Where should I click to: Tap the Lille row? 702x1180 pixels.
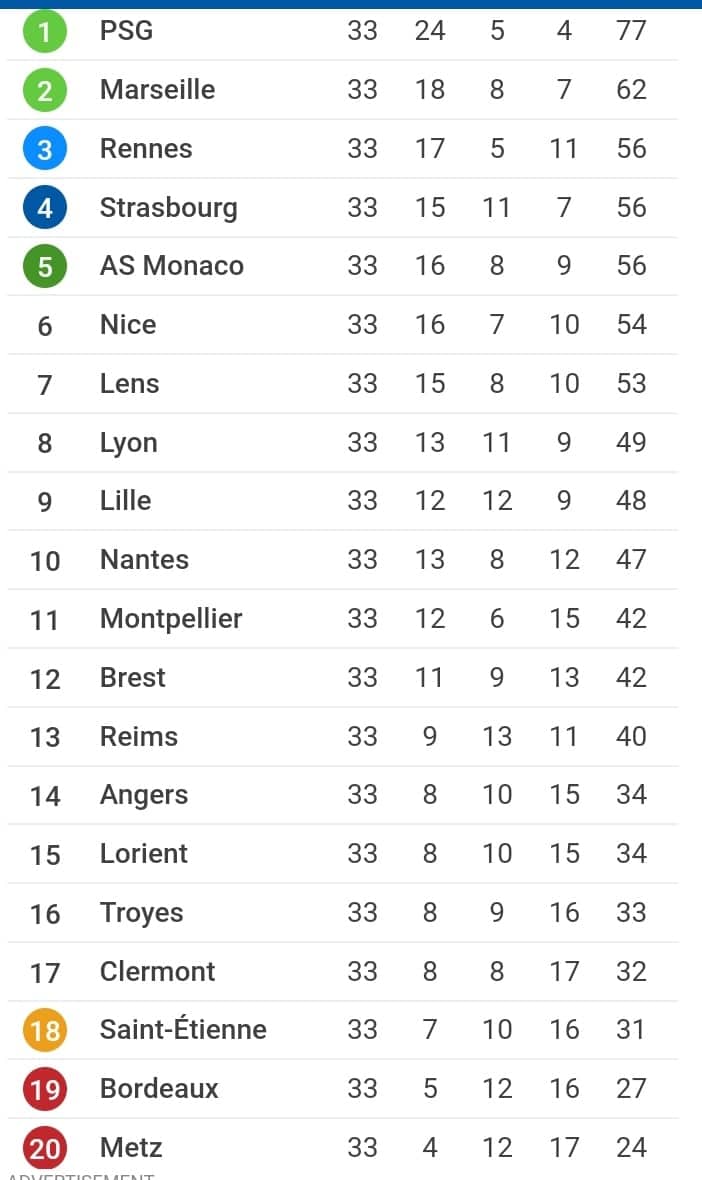coord(342,500)
